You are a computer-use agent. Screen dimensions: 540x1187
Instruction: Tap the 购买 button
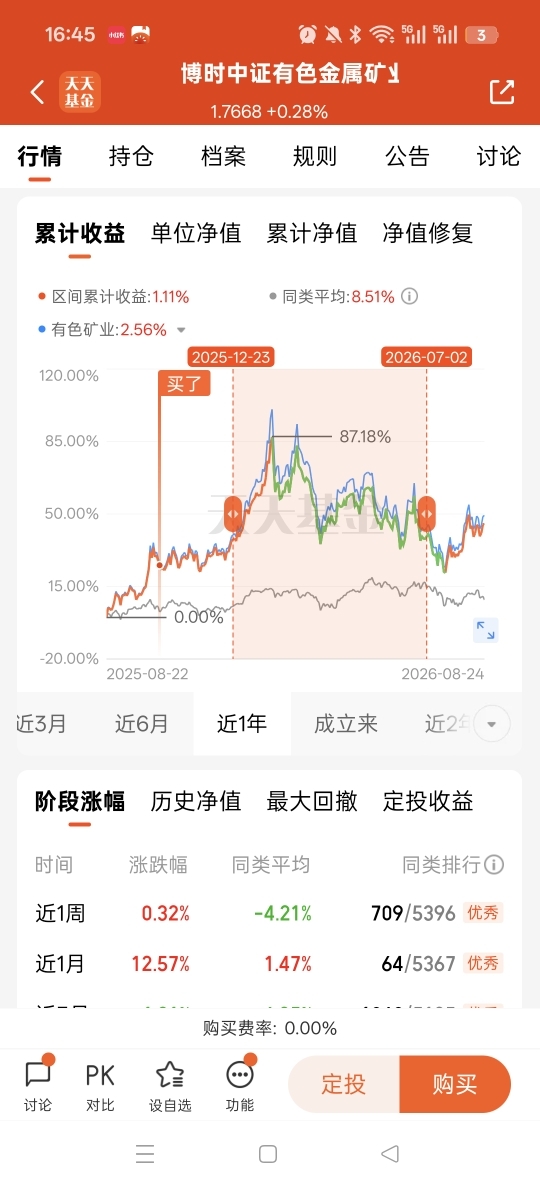coord(455,1084)
